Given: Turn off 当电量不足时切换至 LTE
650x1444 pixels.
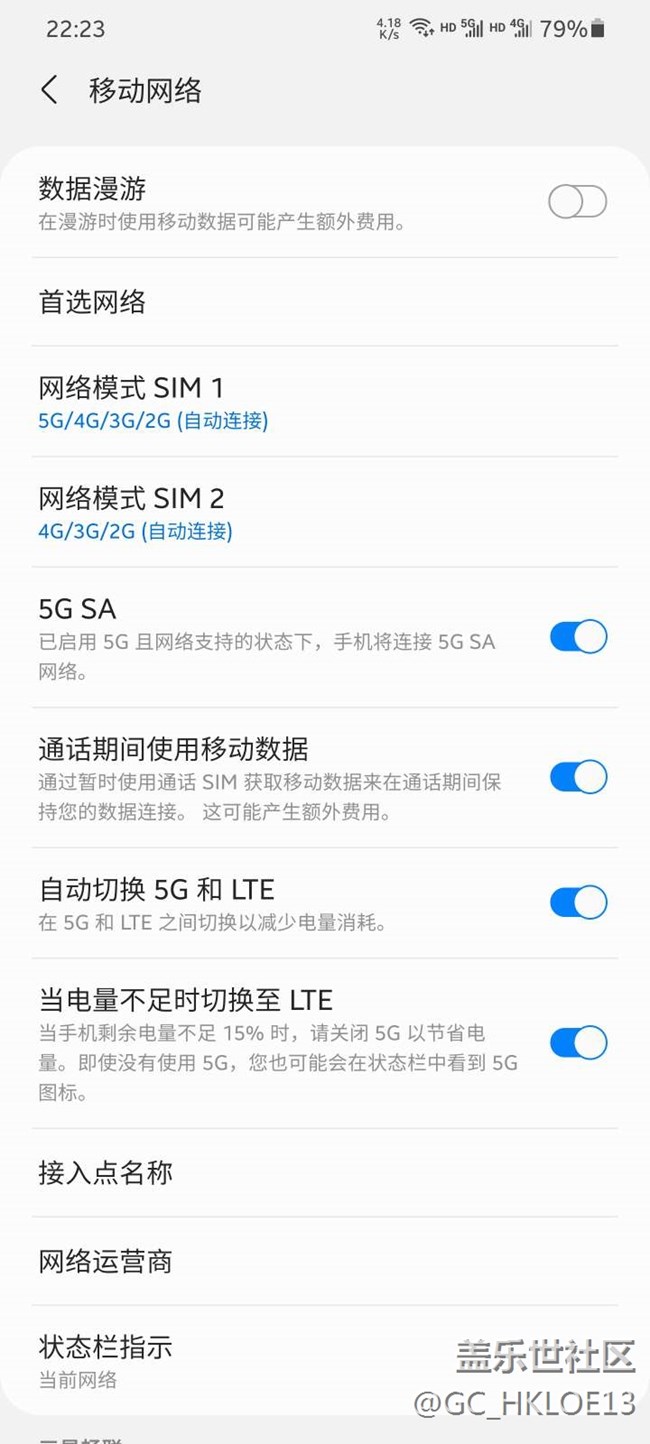Looking at the screenshot, I should pos(578,1043).
